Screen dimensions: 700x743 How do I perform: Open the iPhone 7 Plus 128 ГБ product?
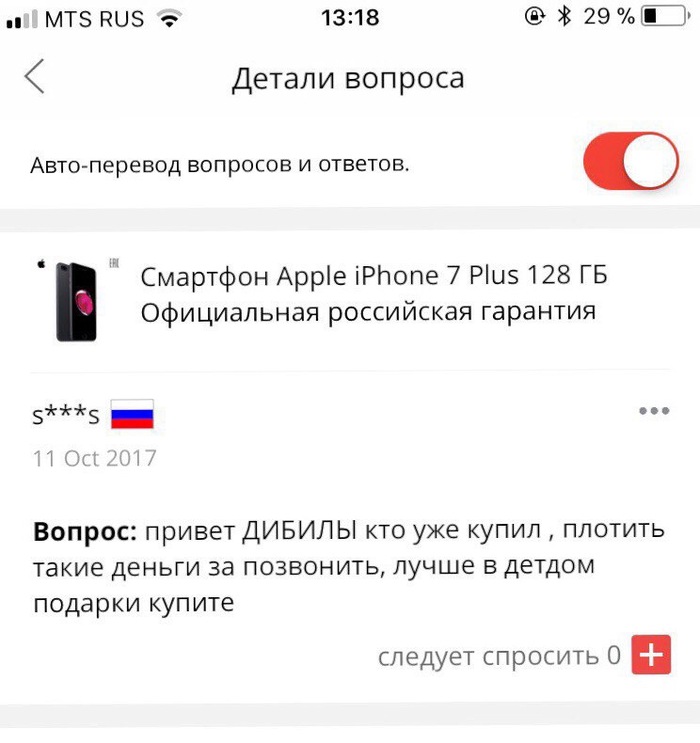tap(374, 294)
